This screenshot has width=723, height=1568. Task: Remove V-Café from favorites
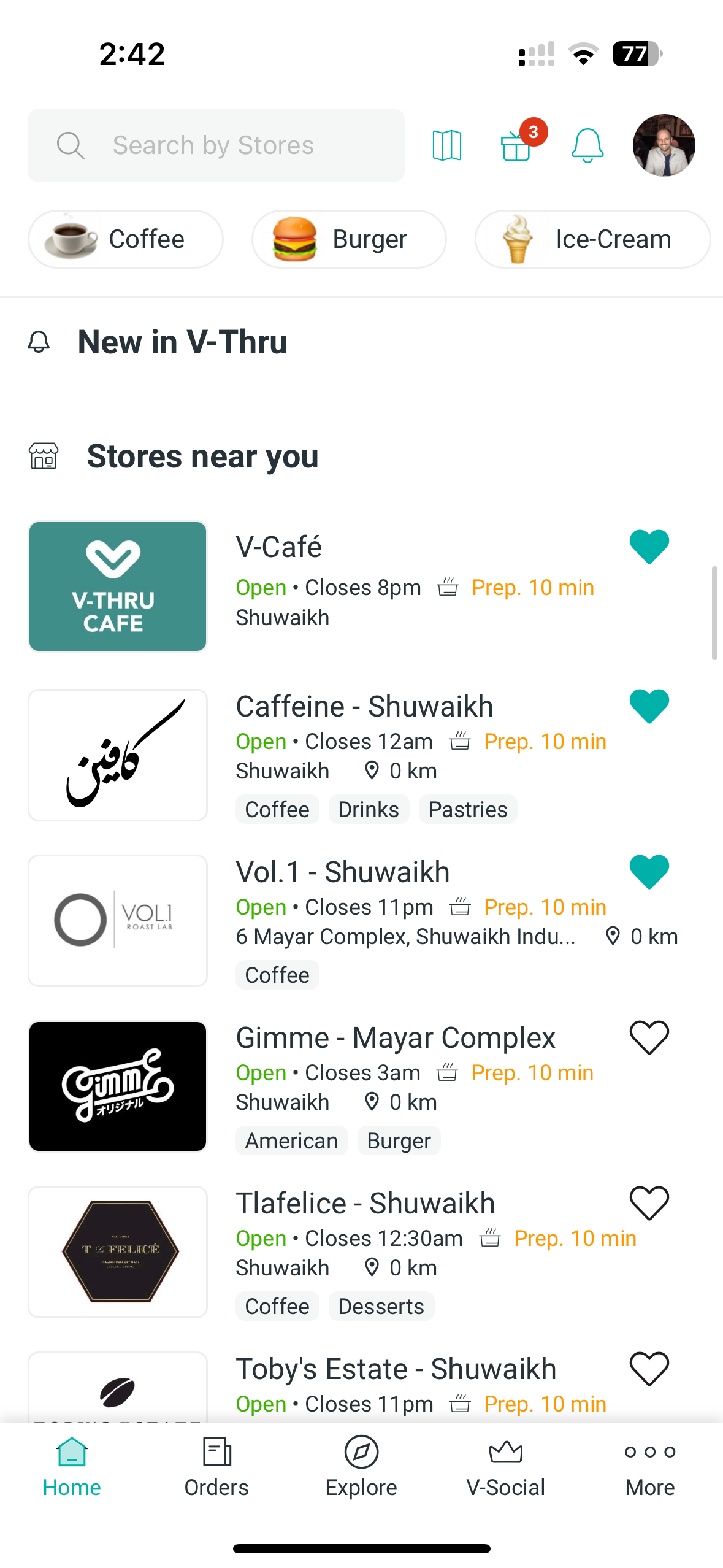649,547
